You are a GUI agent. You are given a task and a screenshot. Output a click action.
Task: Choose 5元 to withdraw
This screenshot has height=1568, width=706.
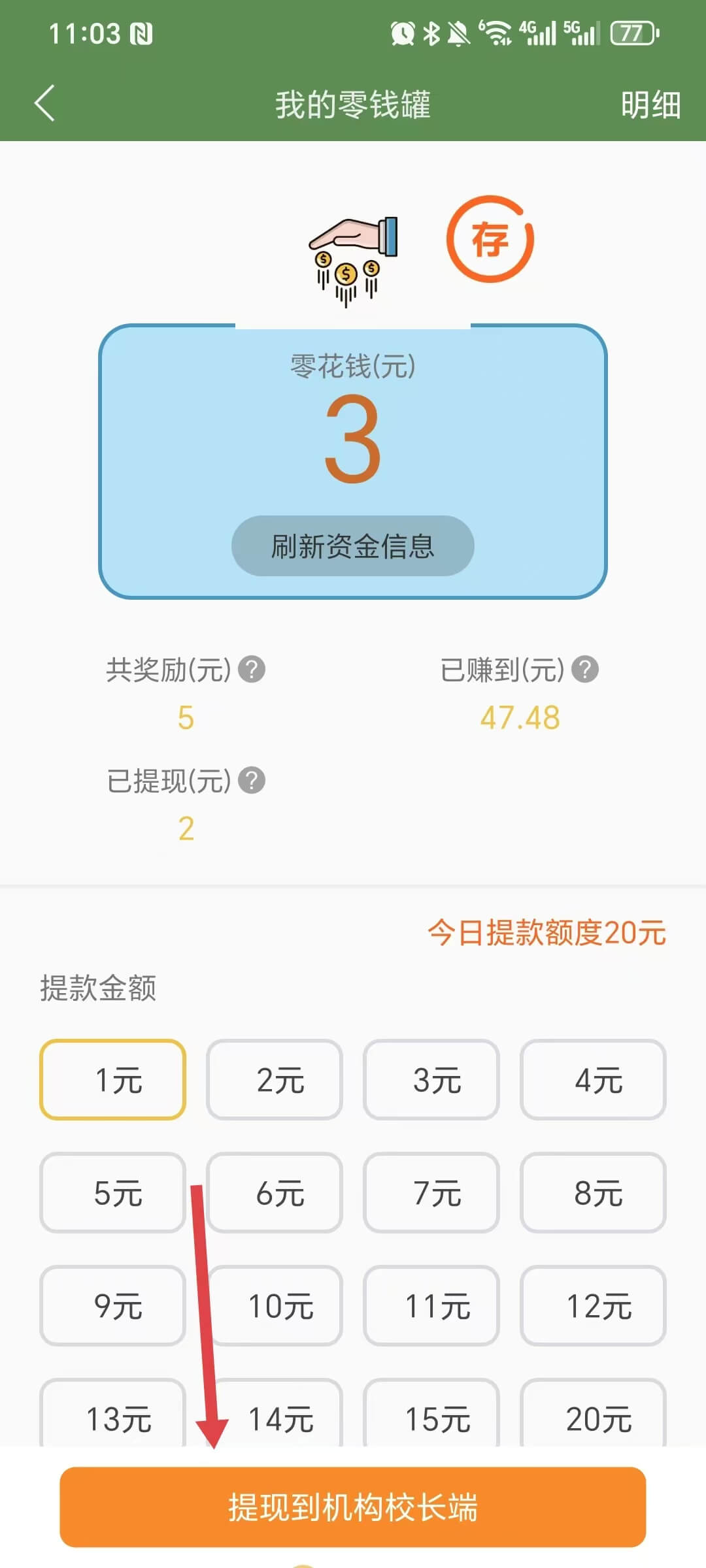click(113, 1192)
